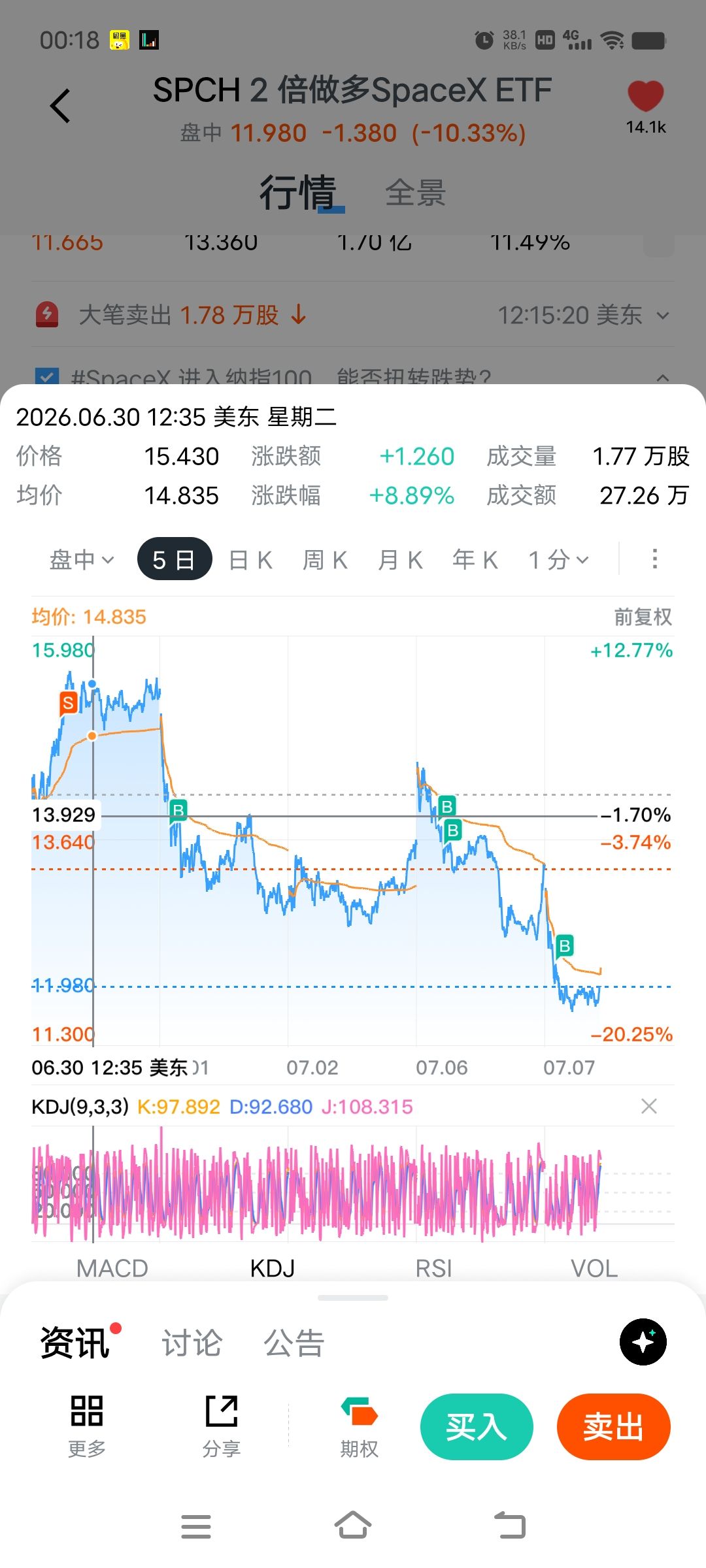Open the 讨论 discussion tab
The height and width of the screenshot is (1568, 706).
pyautogui.click(x=192, y=1343)
